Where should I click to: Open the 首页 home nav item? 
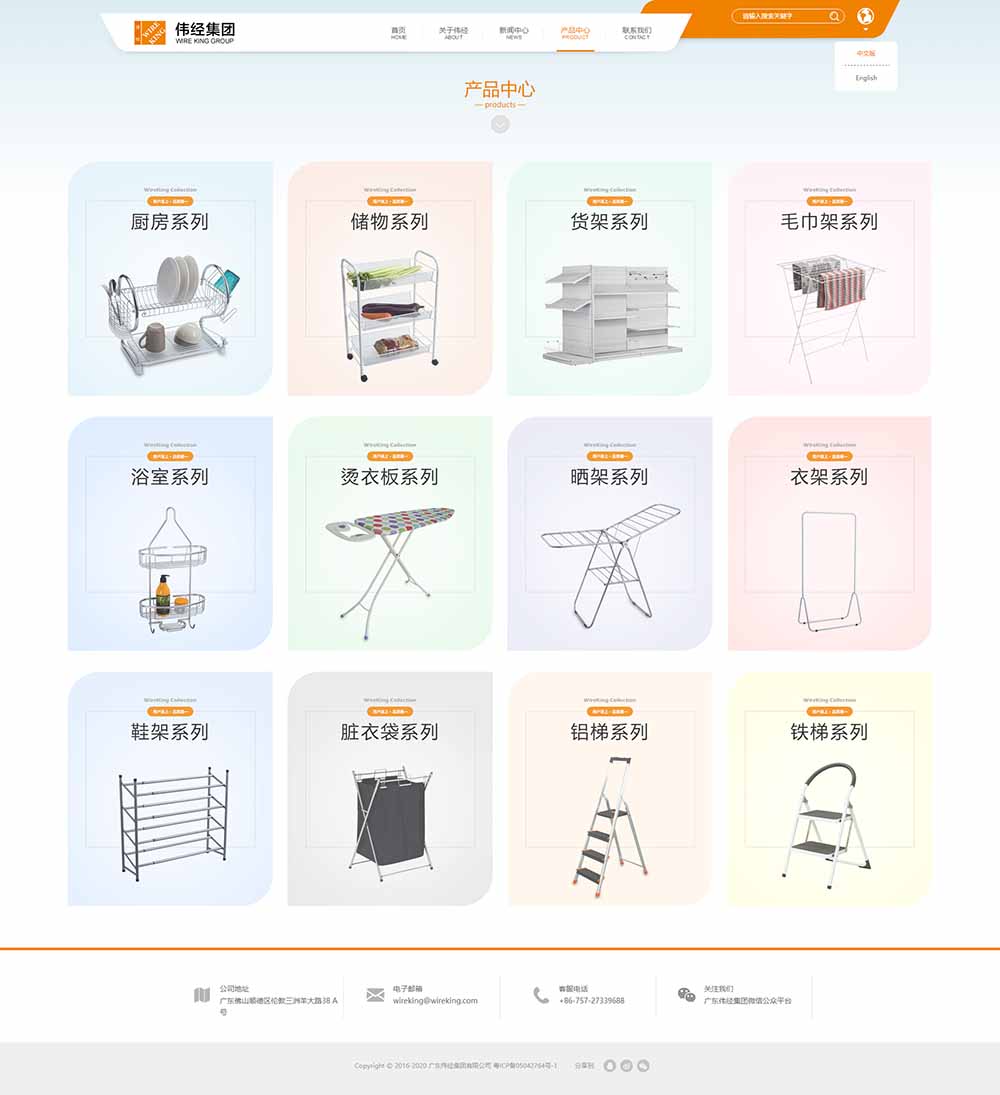pyautogui.click(x=398, y=32)
